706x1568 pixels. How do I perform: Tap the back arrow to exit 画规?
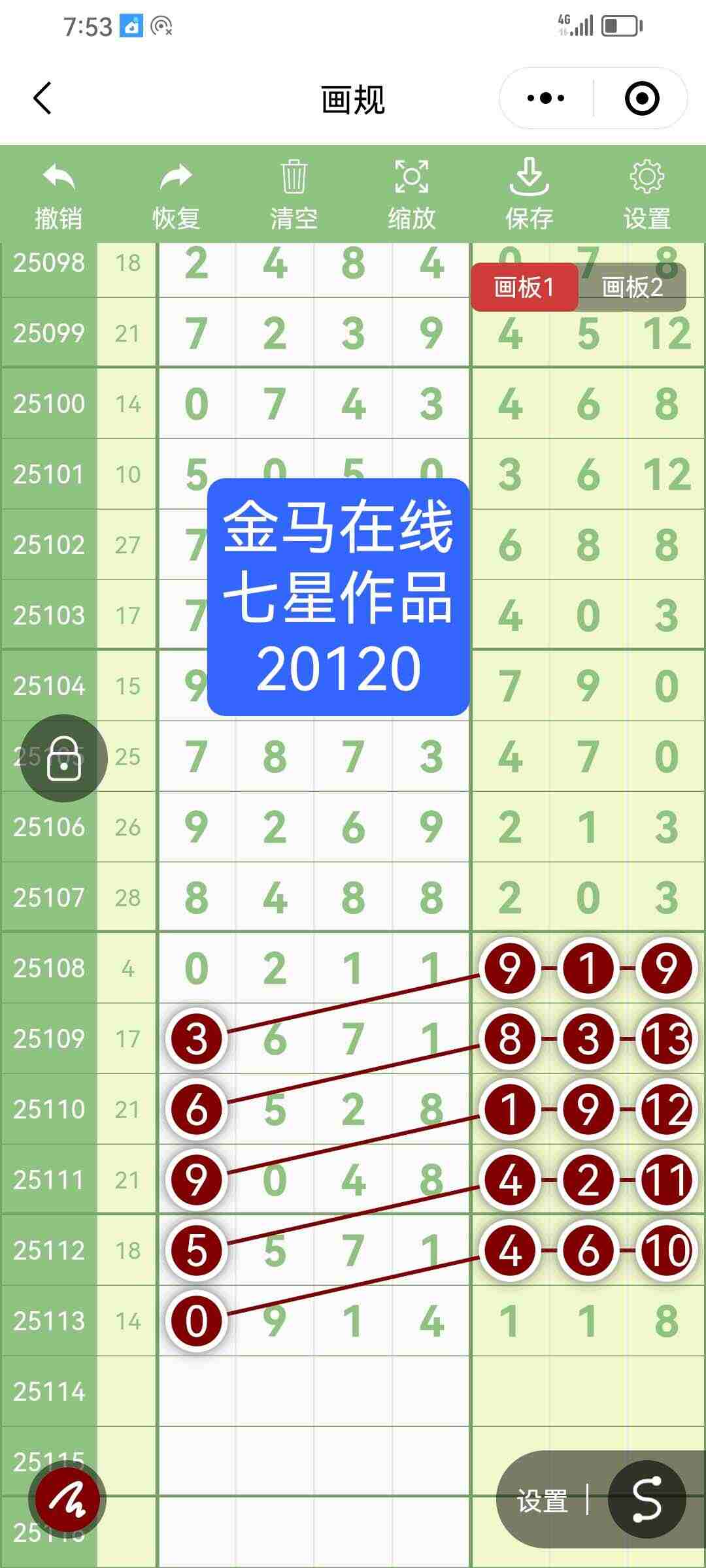(x=42, y=97)
